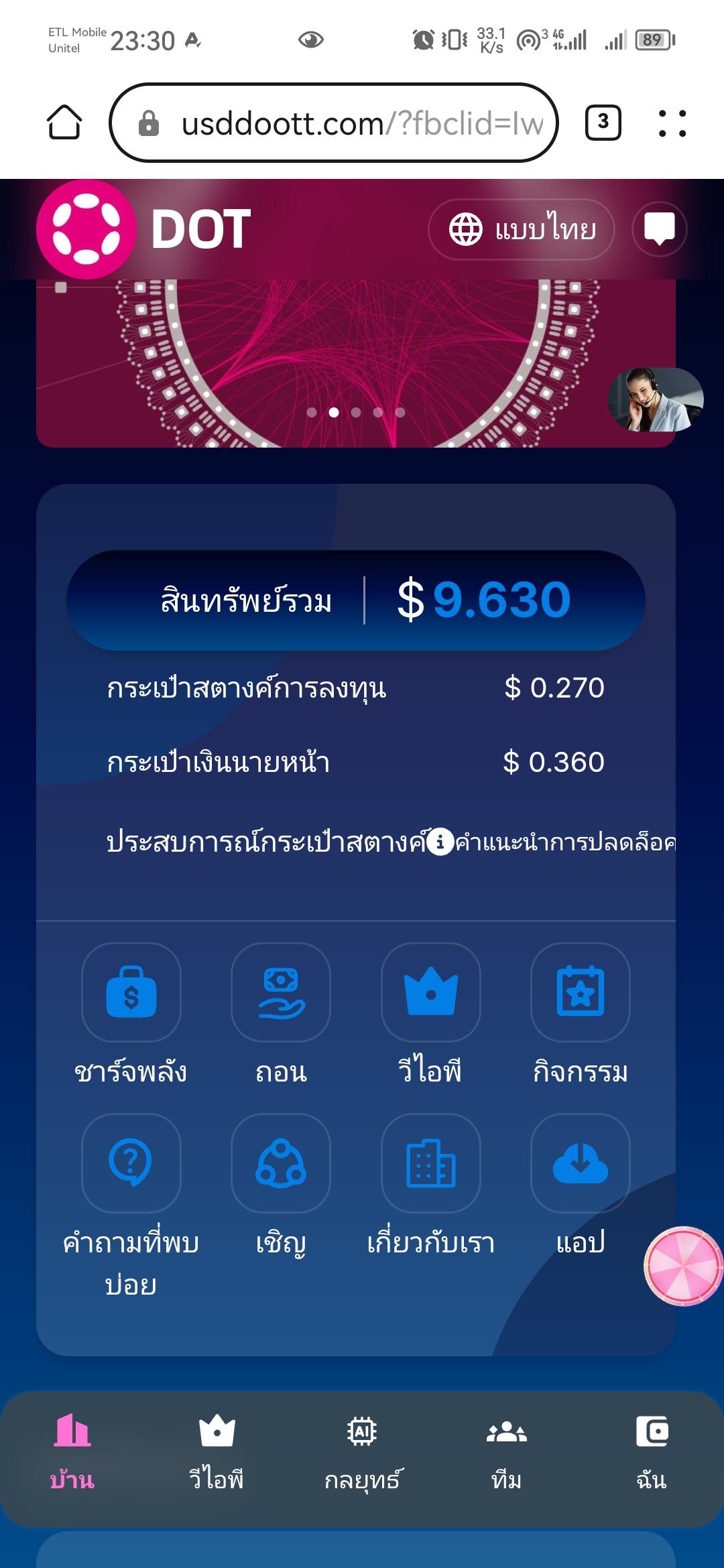Screen dimensions: 724x1568
Task: Tap the pink spin wheel
Action: coord(683,1266)
